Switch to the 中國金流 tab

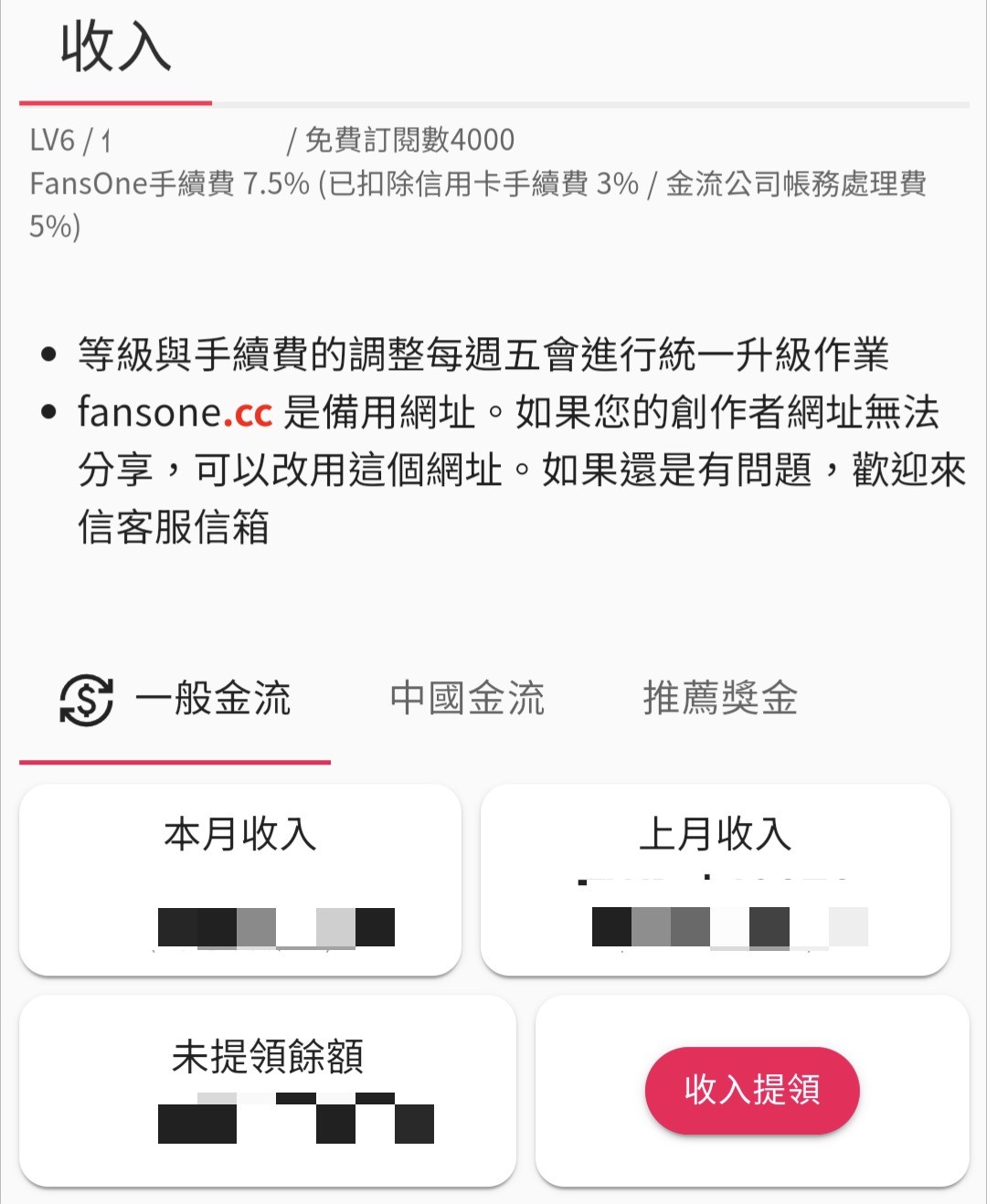tap(467, 699)
